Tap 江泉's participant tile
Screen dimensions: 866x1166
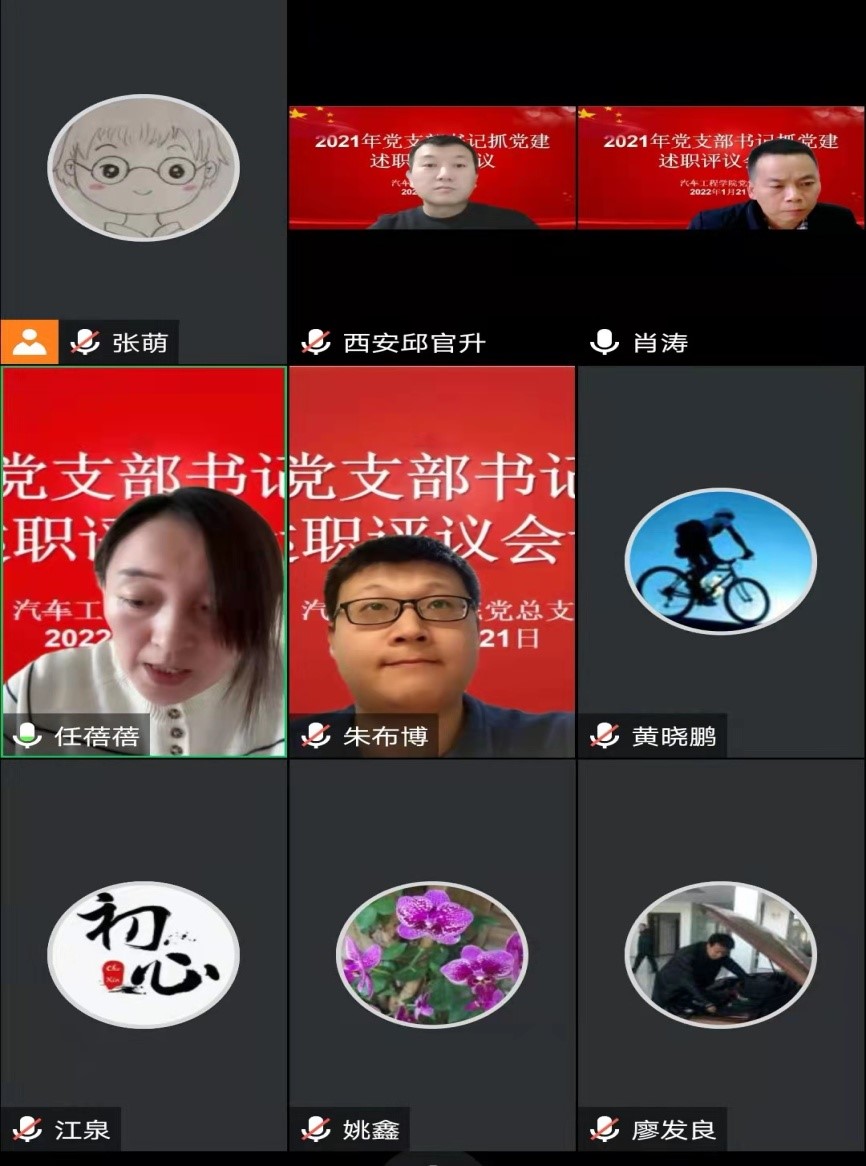[x=143, y=955]
